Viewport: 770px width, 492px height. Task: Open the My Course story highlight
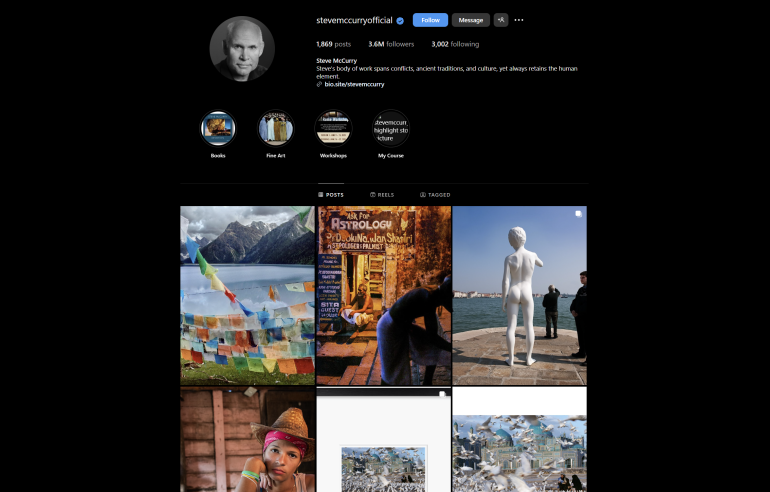[x=390, y=128]
